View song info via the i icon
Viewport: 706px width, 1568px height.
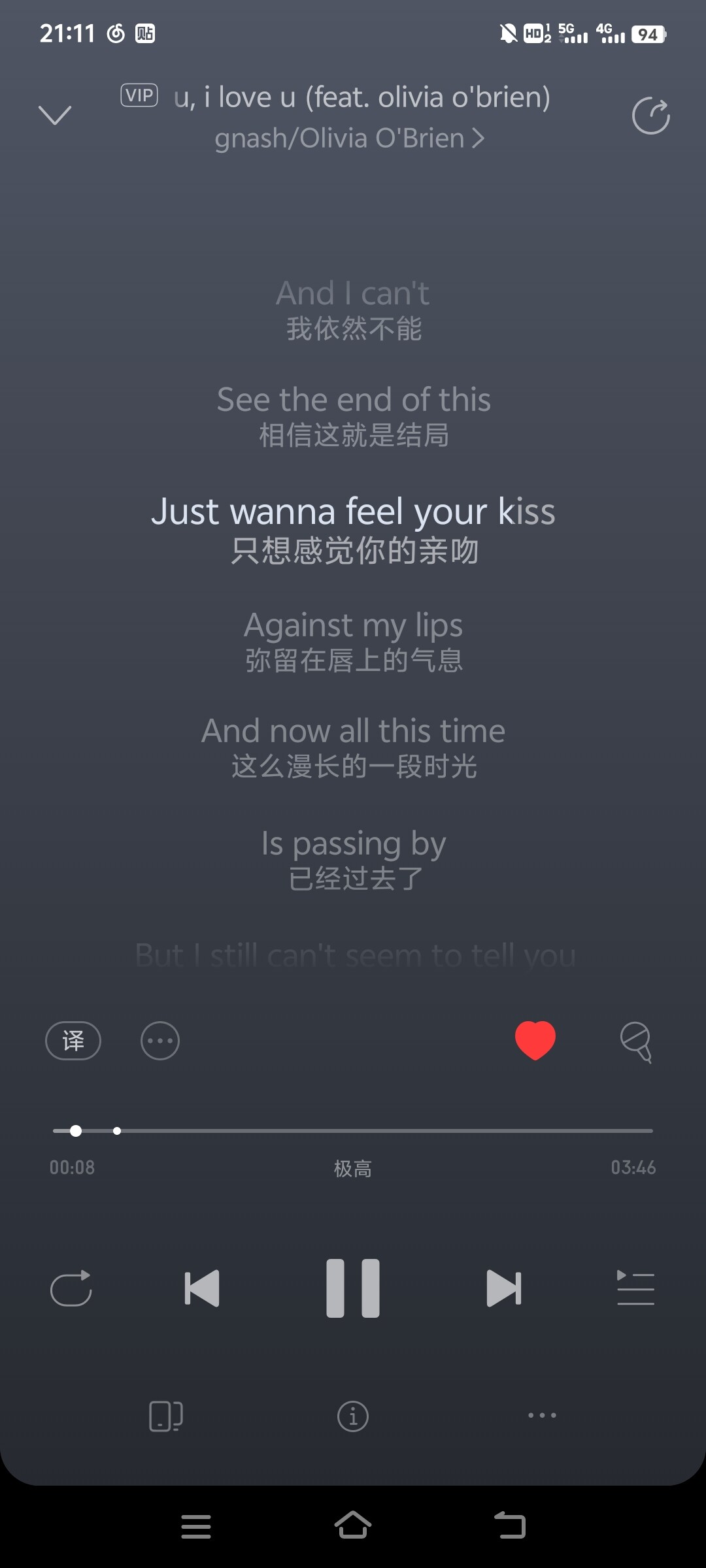click(x=353, y=1416)
